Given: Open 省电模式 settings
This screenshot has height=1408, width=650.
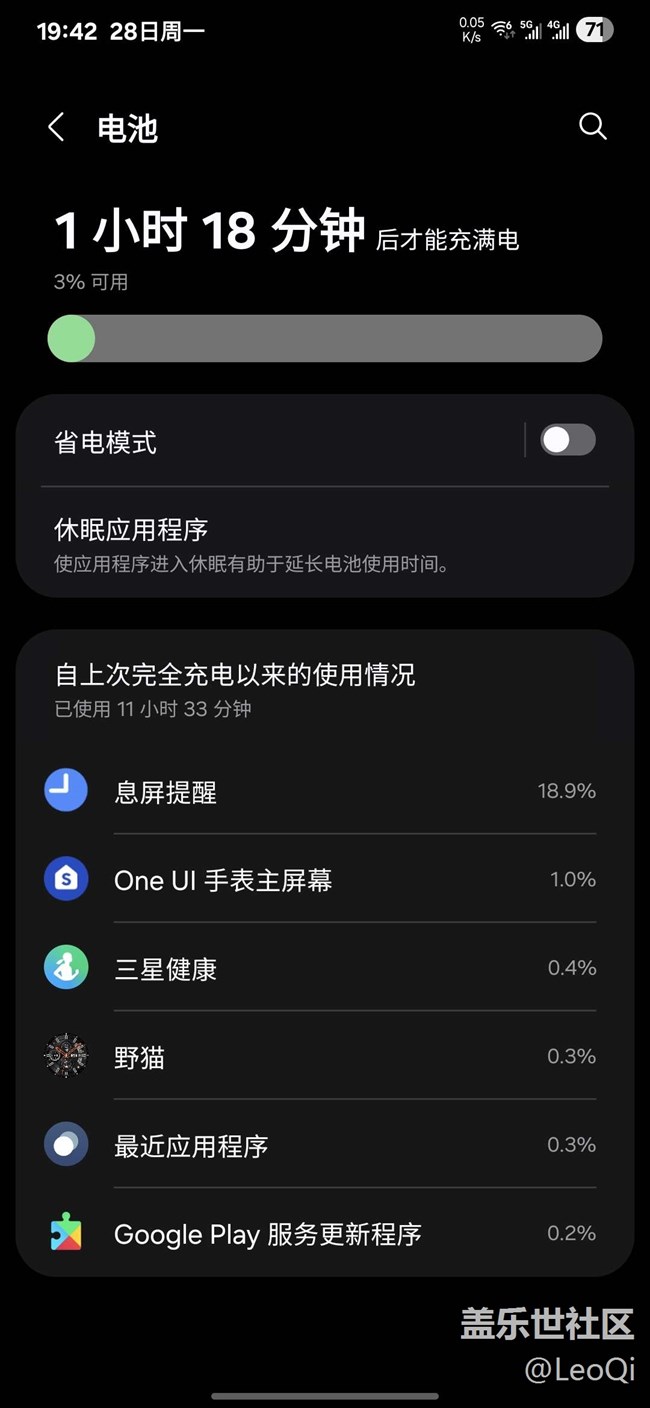Looking at the screenshot, I should click(270, 441).
